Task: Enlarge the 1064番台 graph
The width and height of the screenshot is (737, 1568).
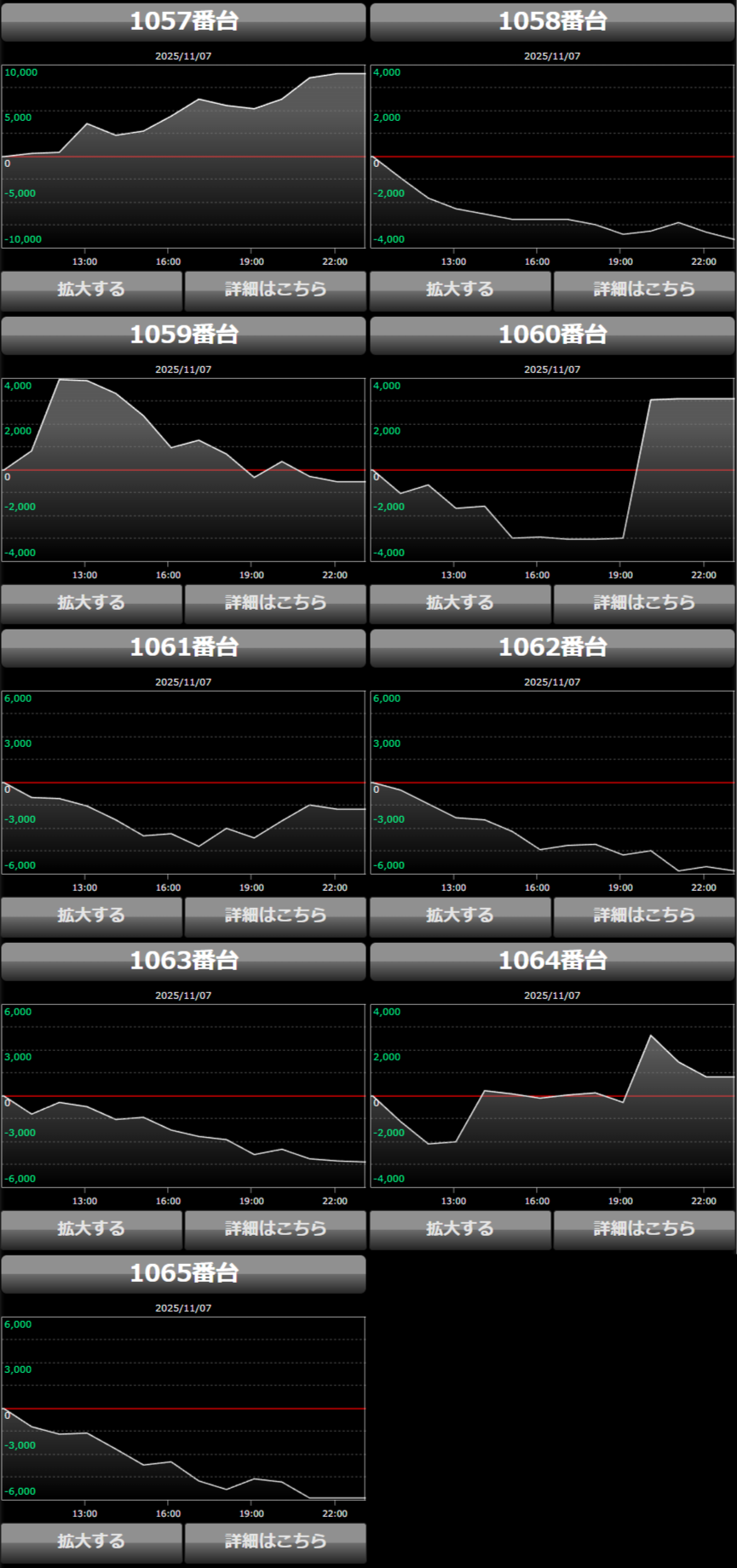Action: click(460, 1229)
